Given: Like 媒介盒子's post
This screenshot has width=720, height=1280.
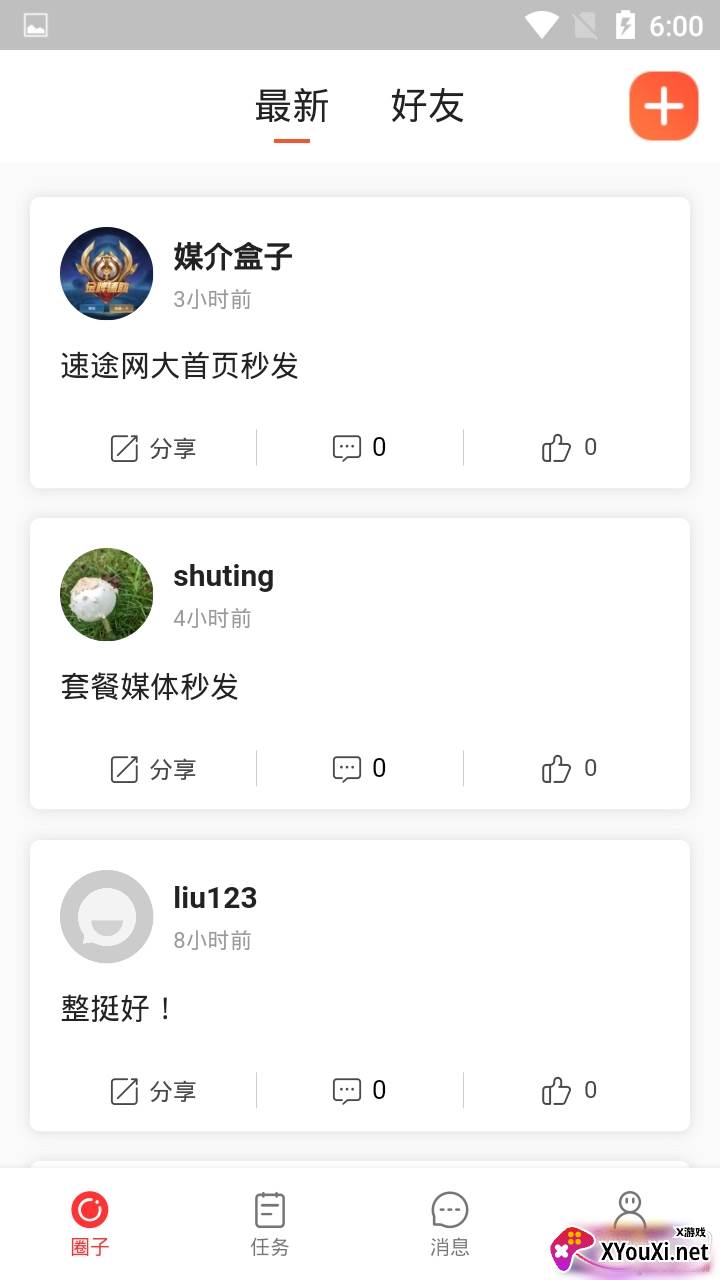Looking at the screenshot, I should pyautogui.click(x=569, y=448).
